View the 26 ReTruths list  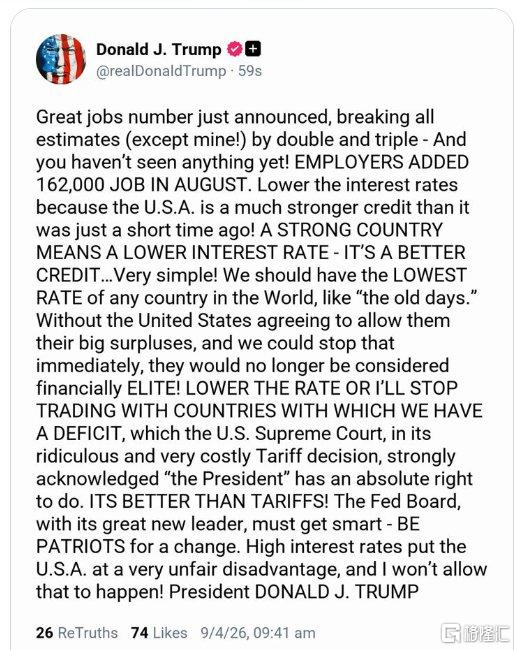77,633
